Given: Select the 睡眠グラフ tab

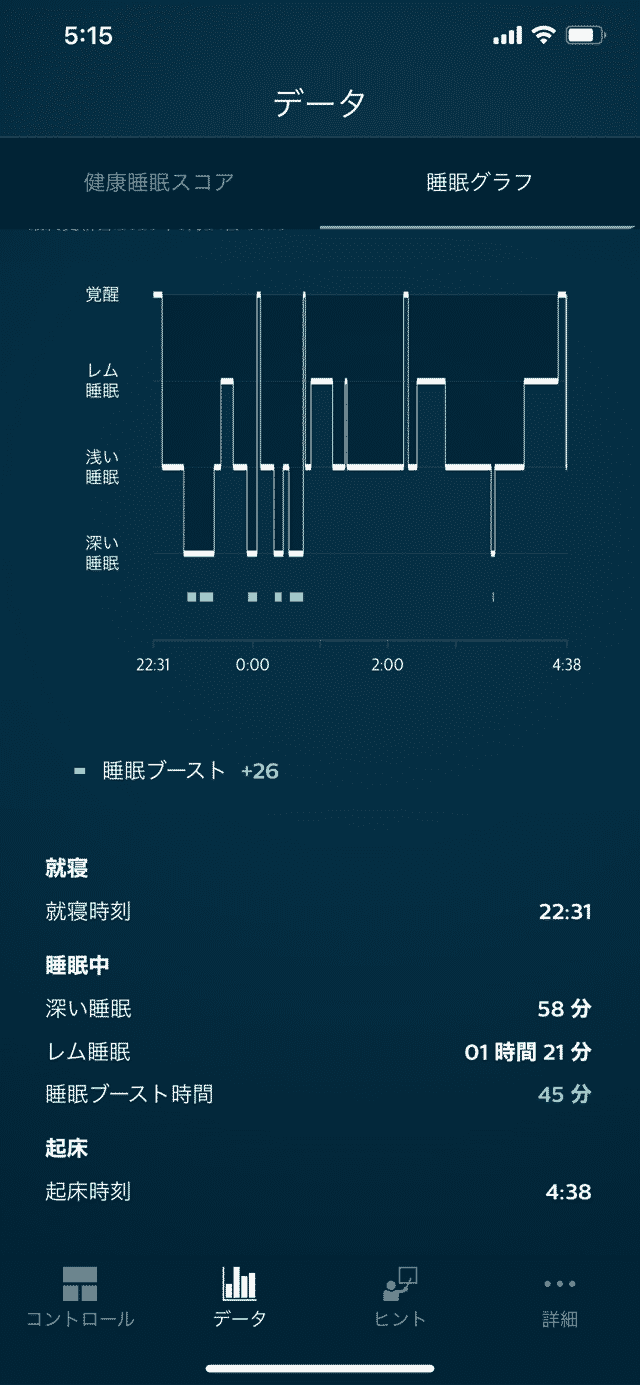Looking at the screenshot, I should (480, 182).
